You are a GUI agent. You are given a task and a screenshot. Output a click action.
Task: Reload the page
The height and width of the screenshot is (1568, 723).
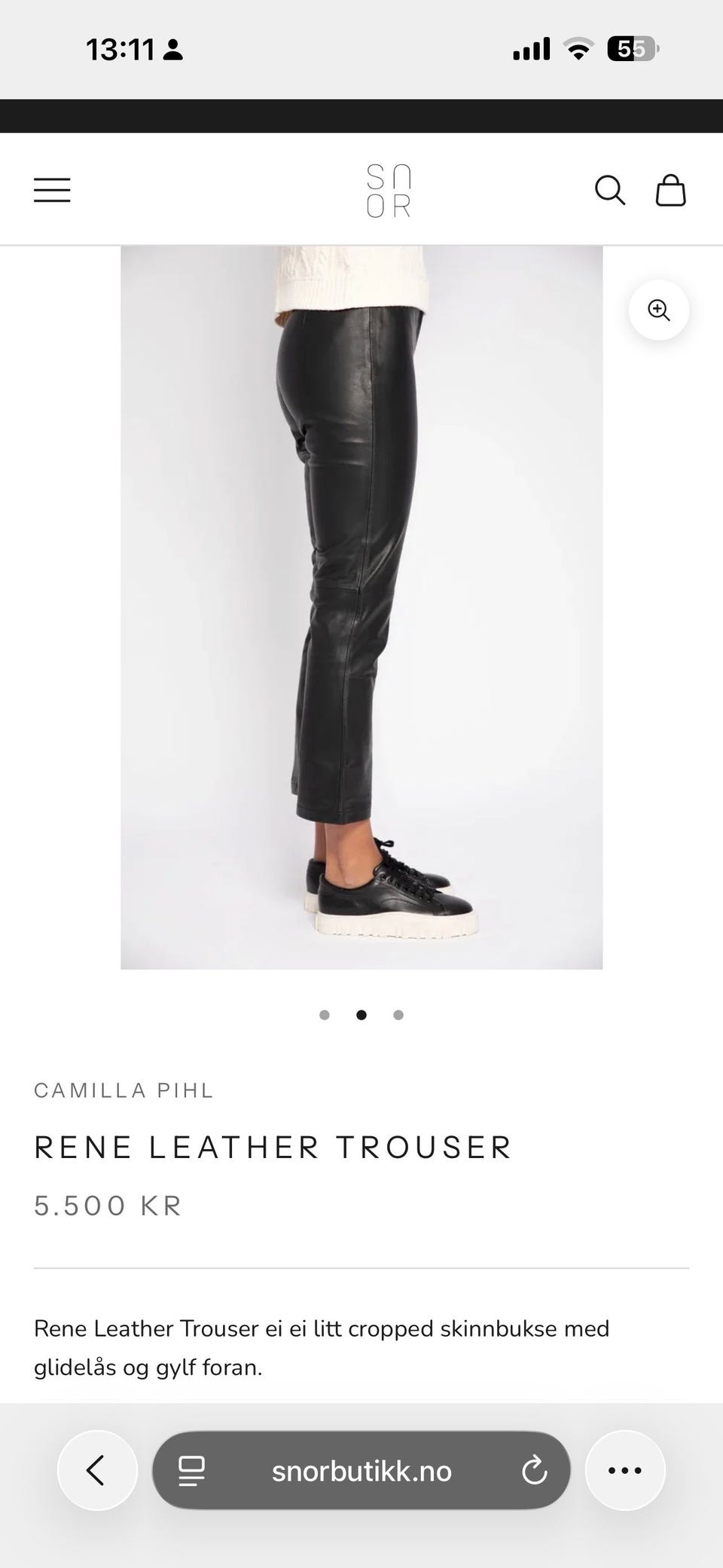[535, 1470]
